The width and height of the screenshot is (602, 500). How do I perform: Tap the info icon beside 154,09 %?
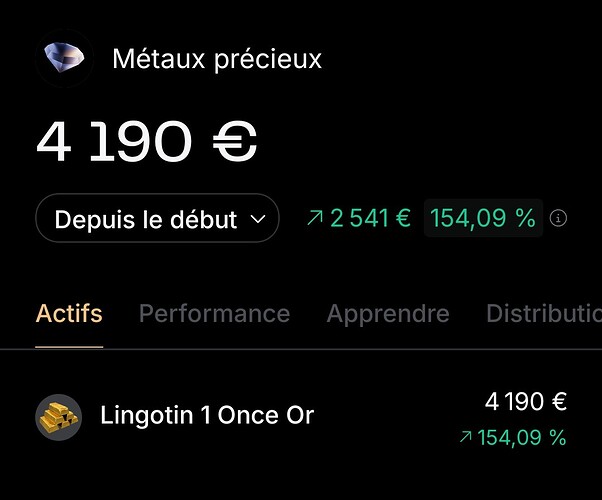click(559, 218)
